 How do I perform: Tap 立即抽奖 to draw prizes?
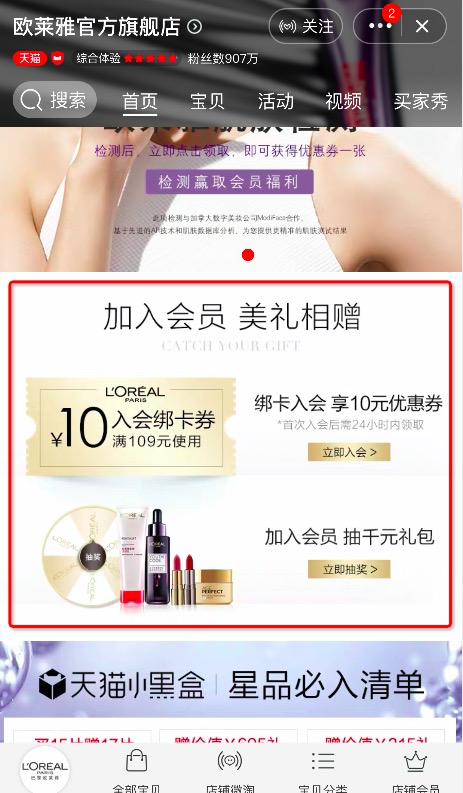coord(349,569)
